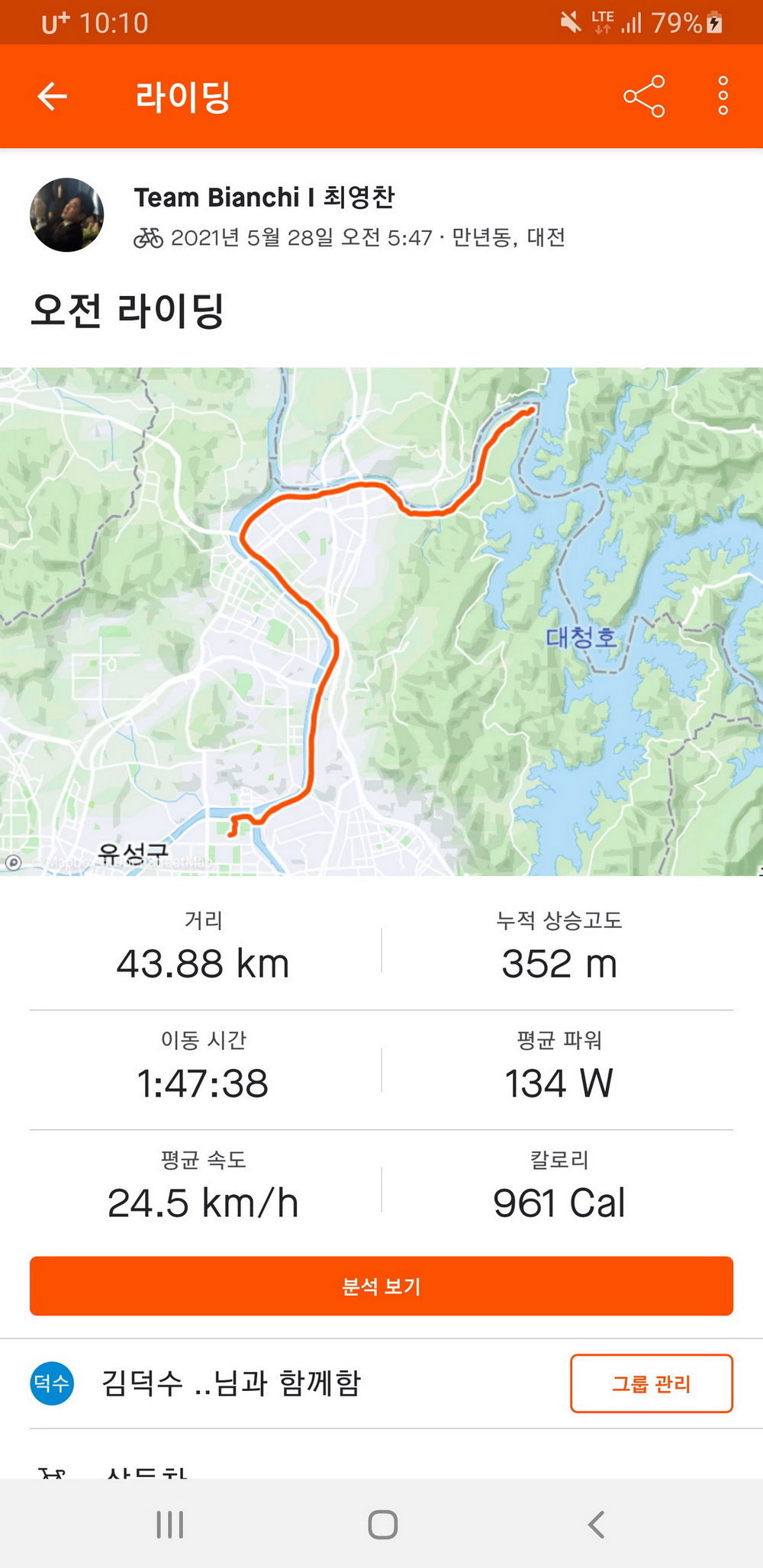Share this ride activity
763x1568 pixels.
(x=644, y=96)
